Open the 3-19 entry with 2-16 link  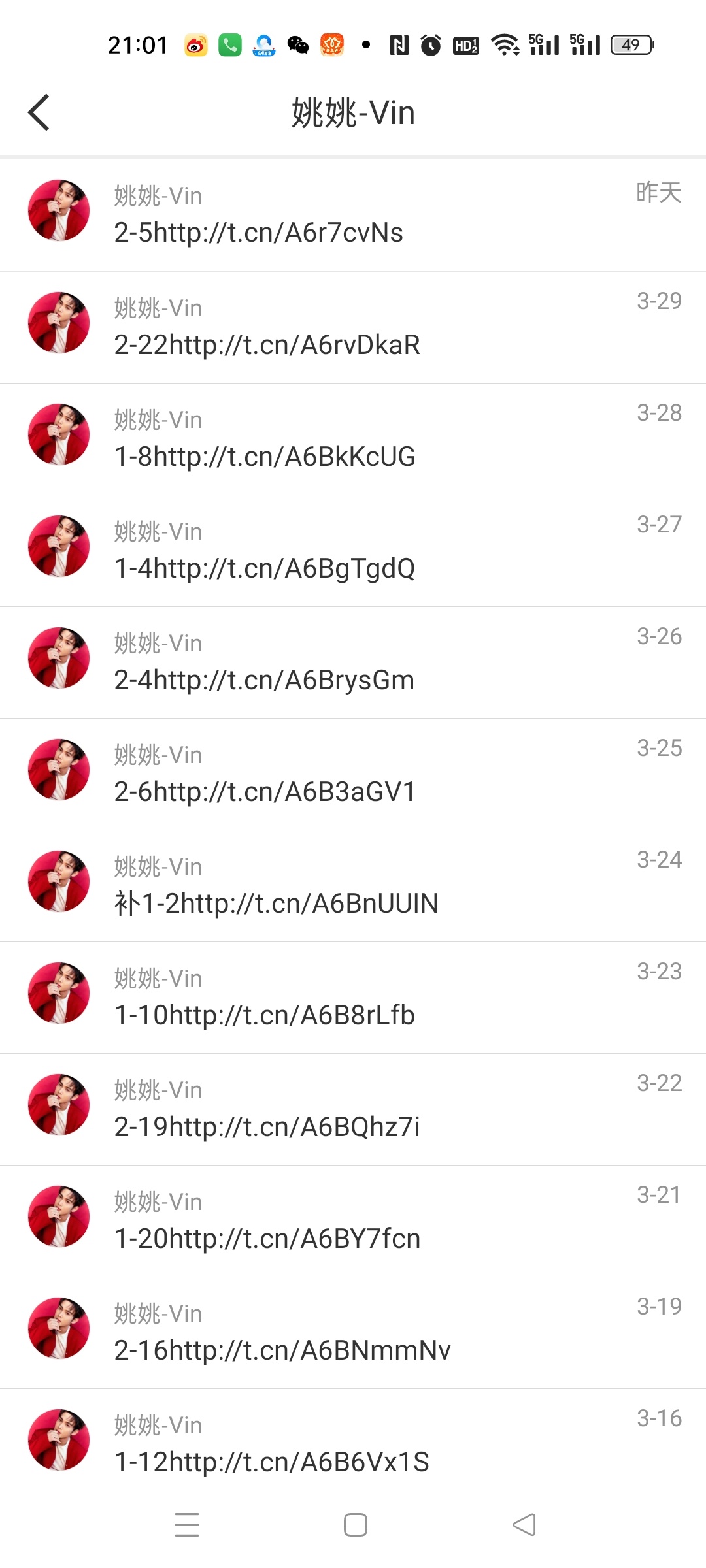(353, 1333)
